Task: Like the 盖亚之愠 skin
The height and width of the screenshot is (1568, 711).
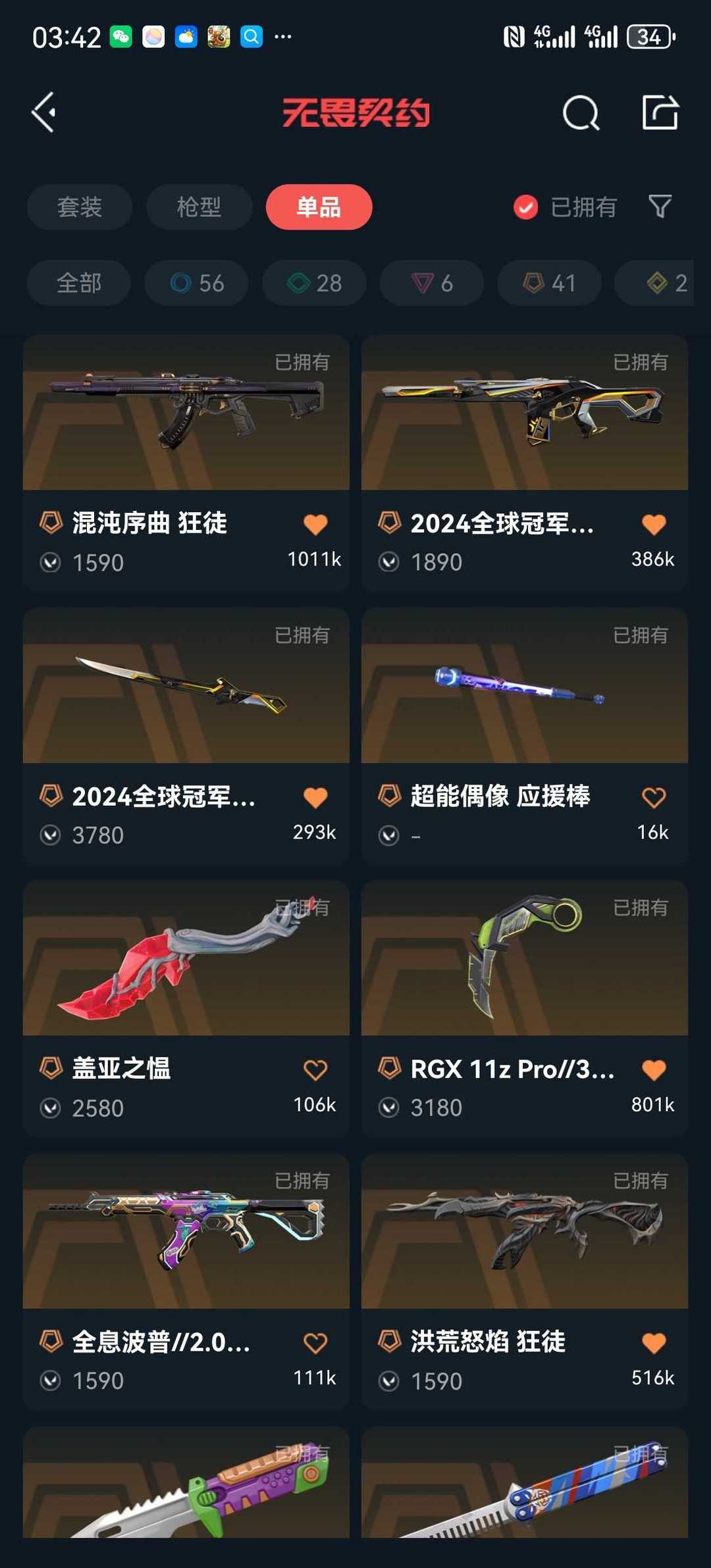Action: [x=315, y=1070]
